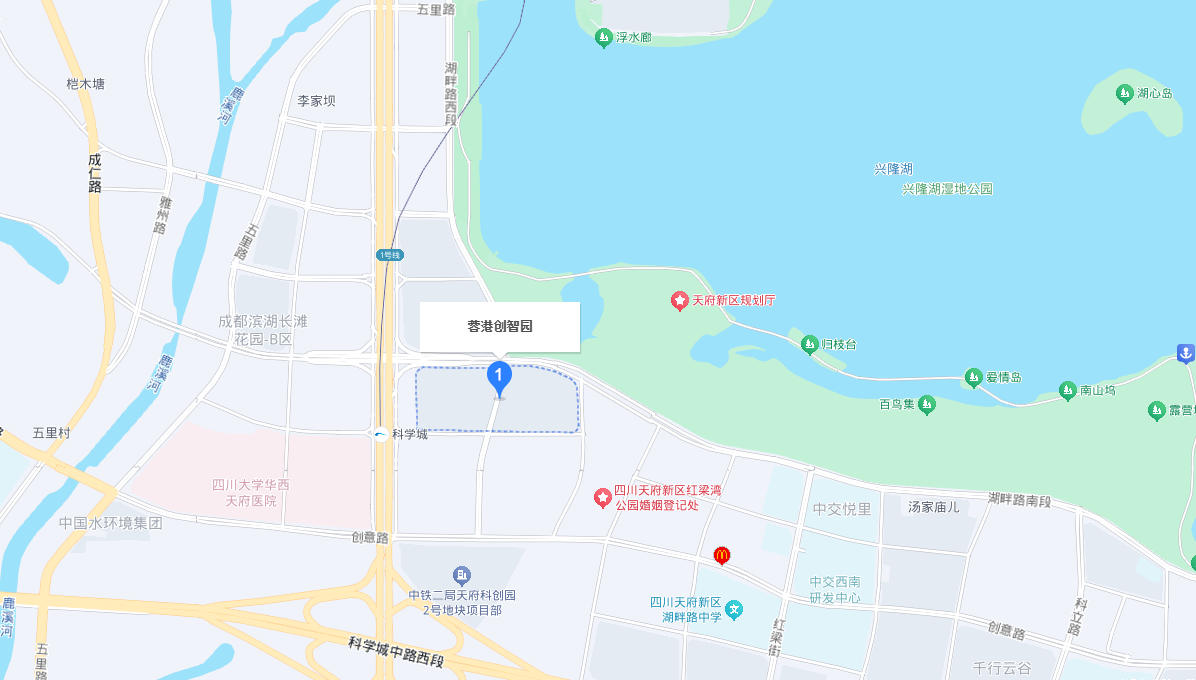Open the 四川天府新区湖畔路中学 school marker
This screenshot has height=680, width=1196.
(734, 608)
